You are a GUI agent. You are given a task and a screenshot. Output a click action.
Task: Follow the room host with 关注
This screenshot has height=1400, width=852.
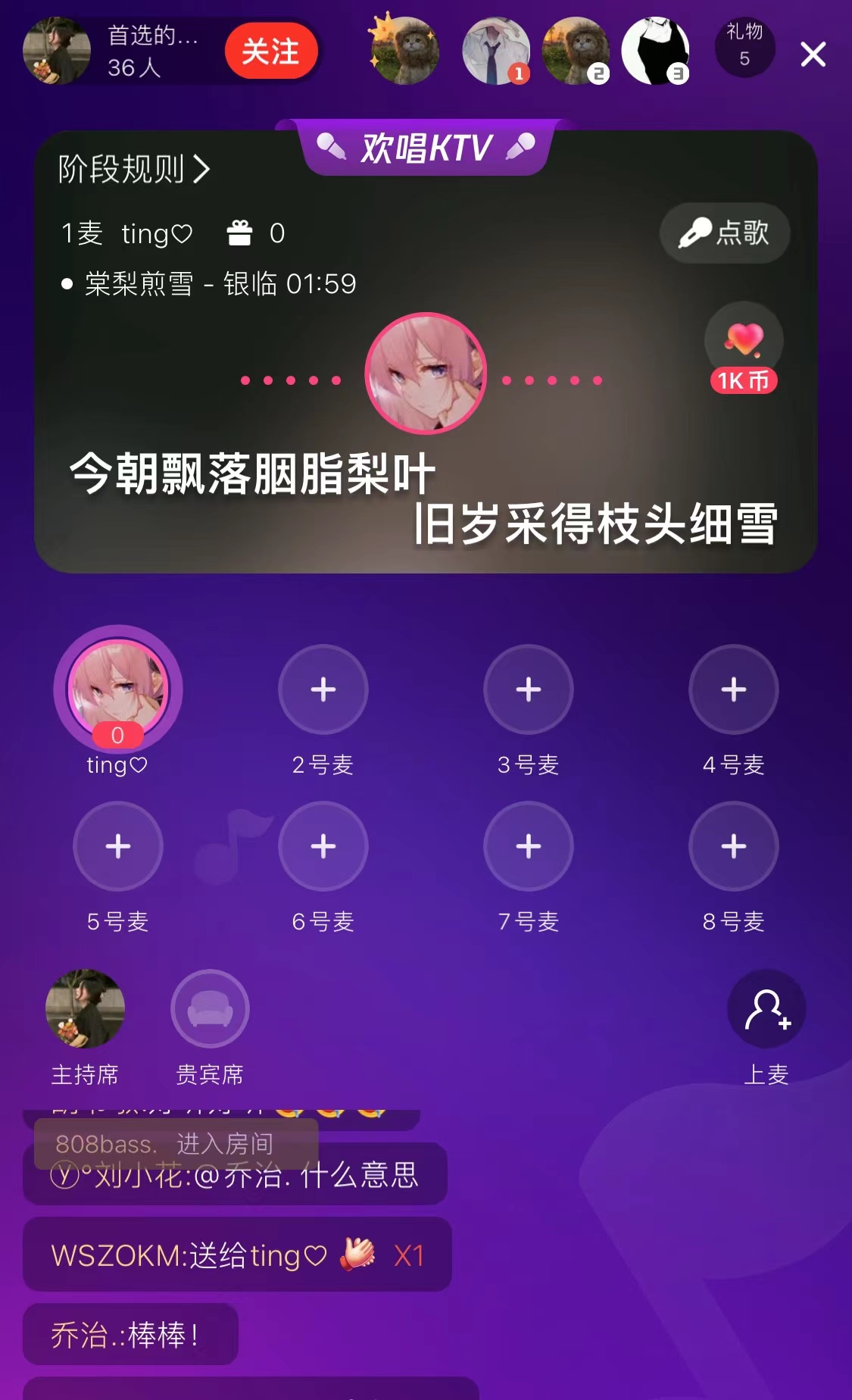click(x=270, y=52)
